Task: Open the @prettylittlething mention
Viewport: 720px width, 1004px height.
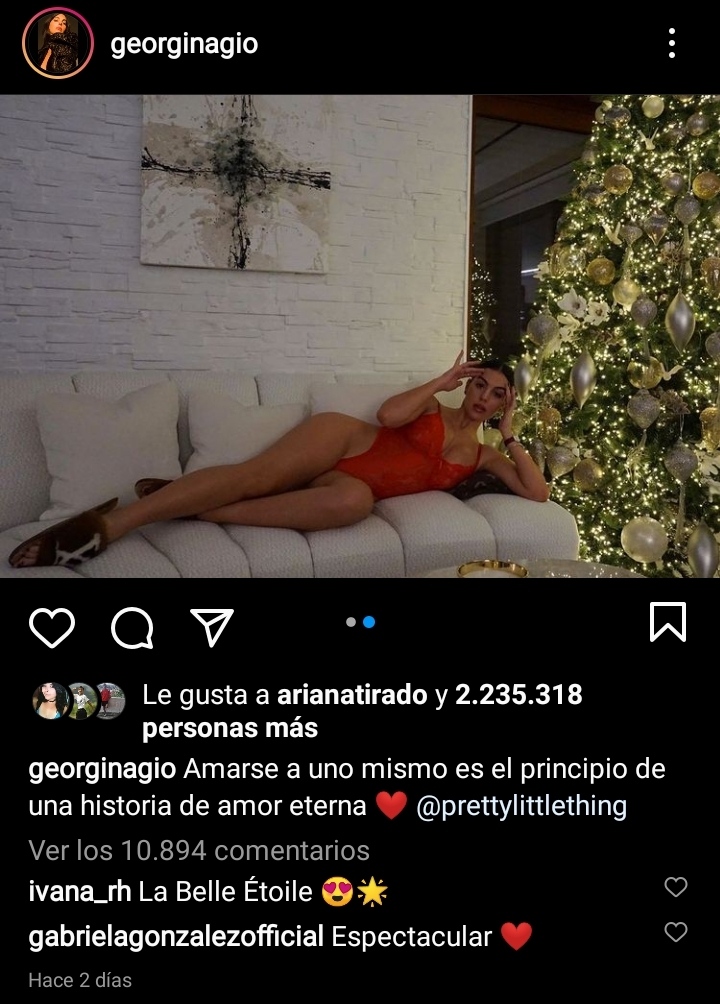Action: coord(521,807)
